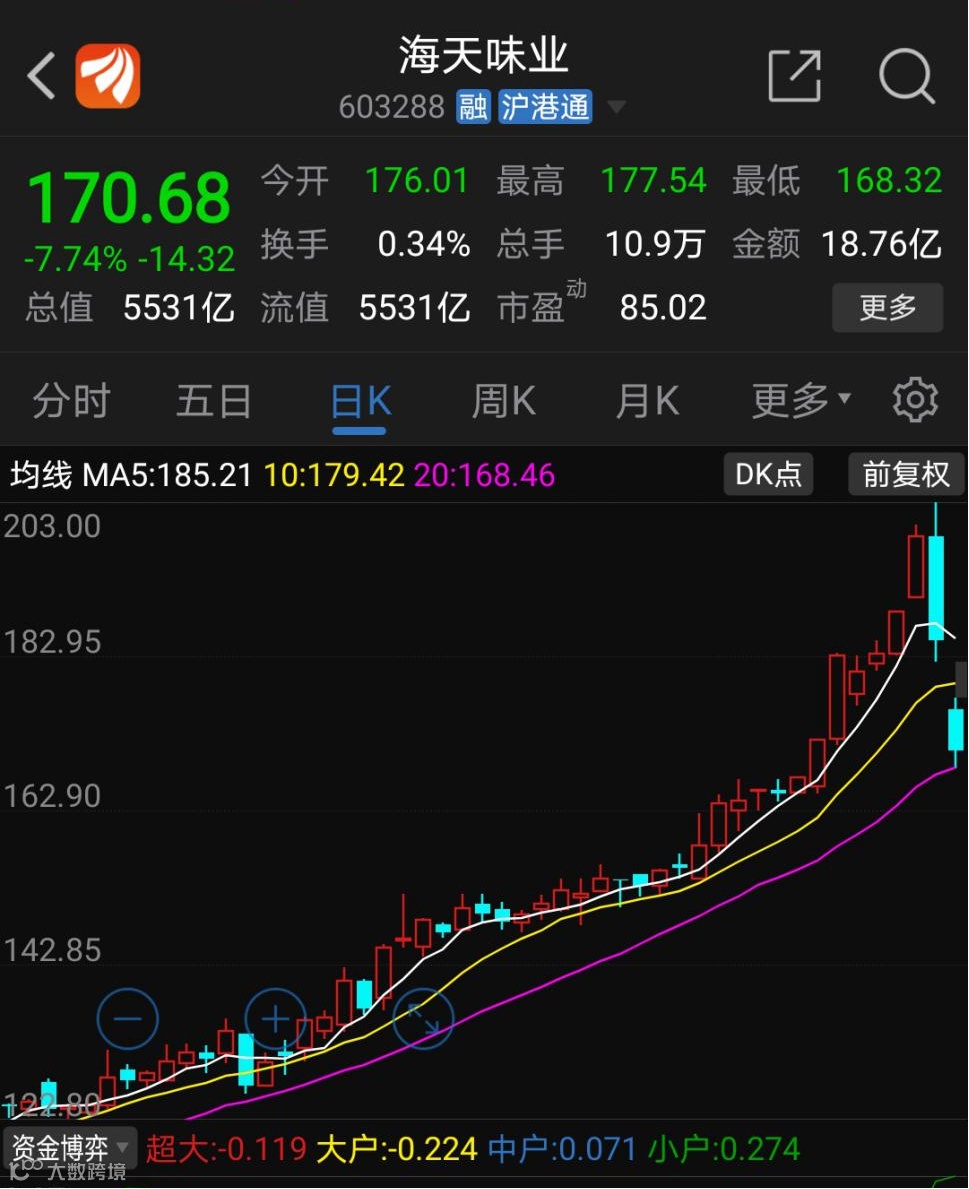The height and width of the screenshot is (1189, 969).
Task: Switch to the 月K chart tab
Action: [x=647, y=402]
